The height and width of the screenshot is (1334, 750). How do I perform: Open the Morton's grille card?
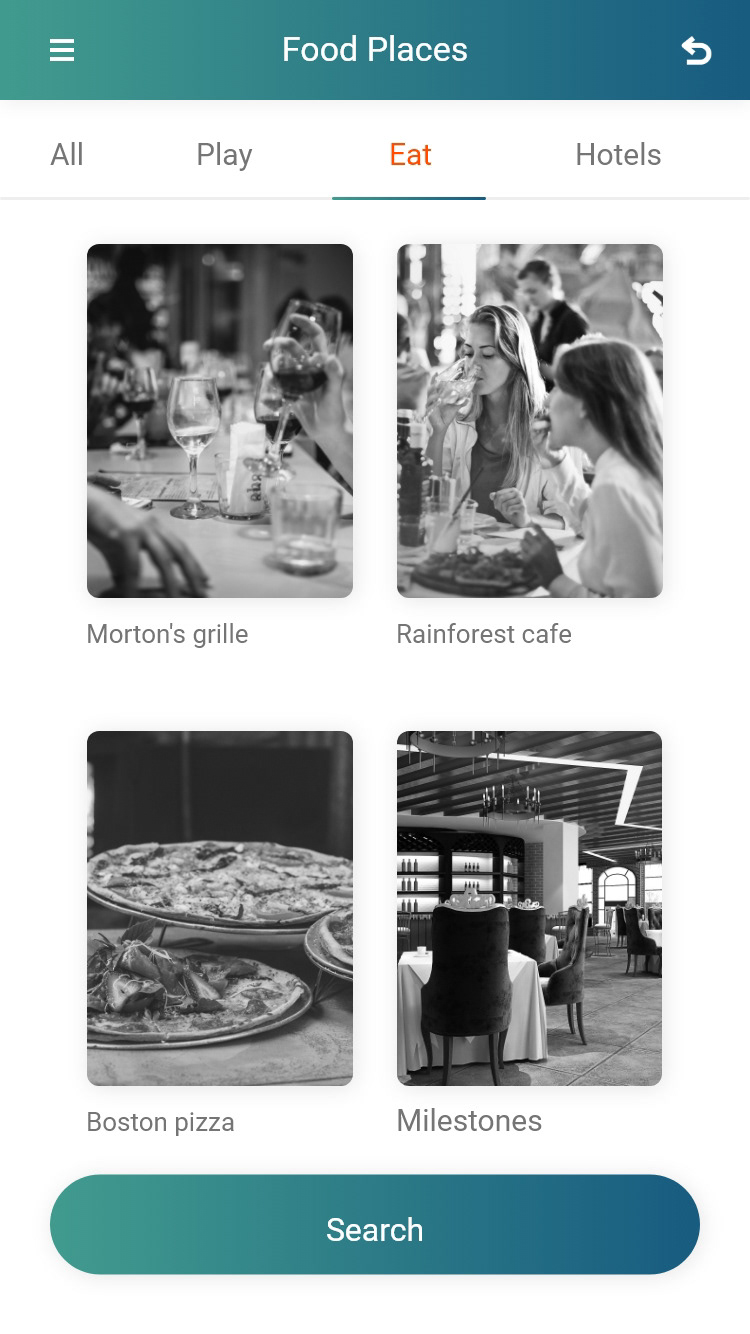coord(220,421)
